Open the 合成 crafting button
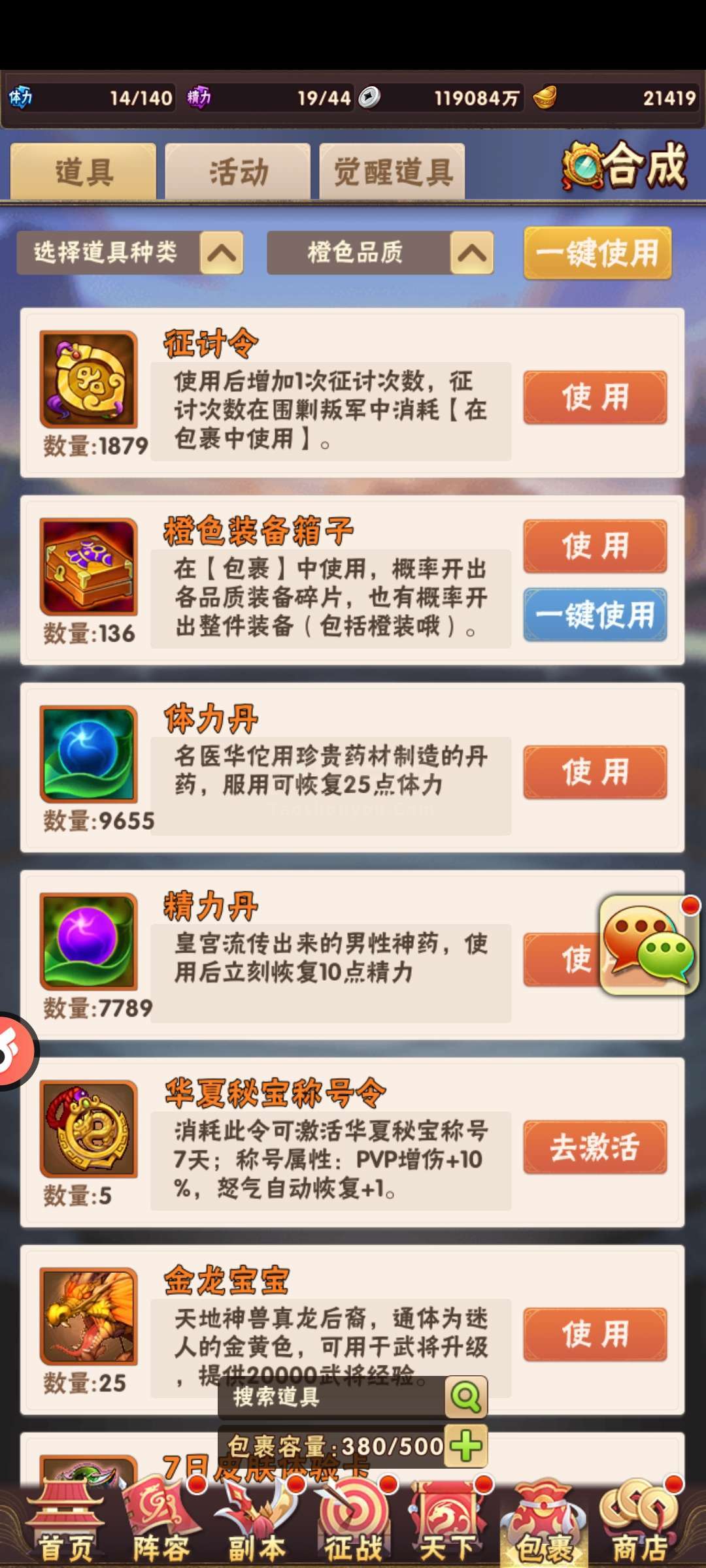Screen dimensions: 706x1568 tap(624, 166)
